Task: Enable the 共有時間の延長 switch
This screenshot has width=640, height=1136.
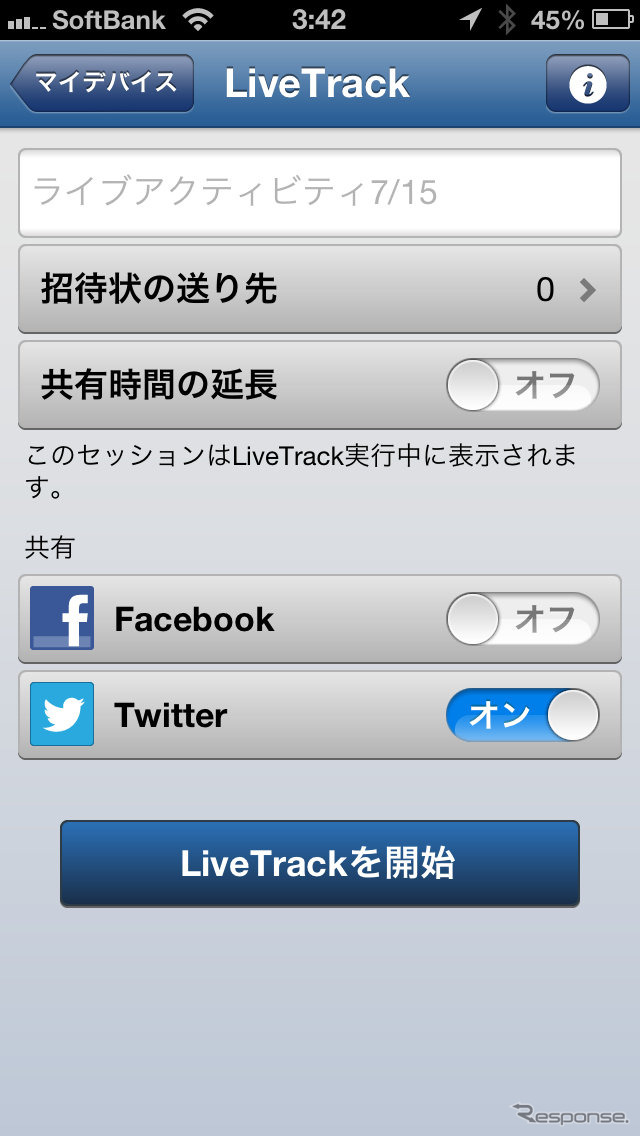Action: pyautogui.click(x=522, y=386)
